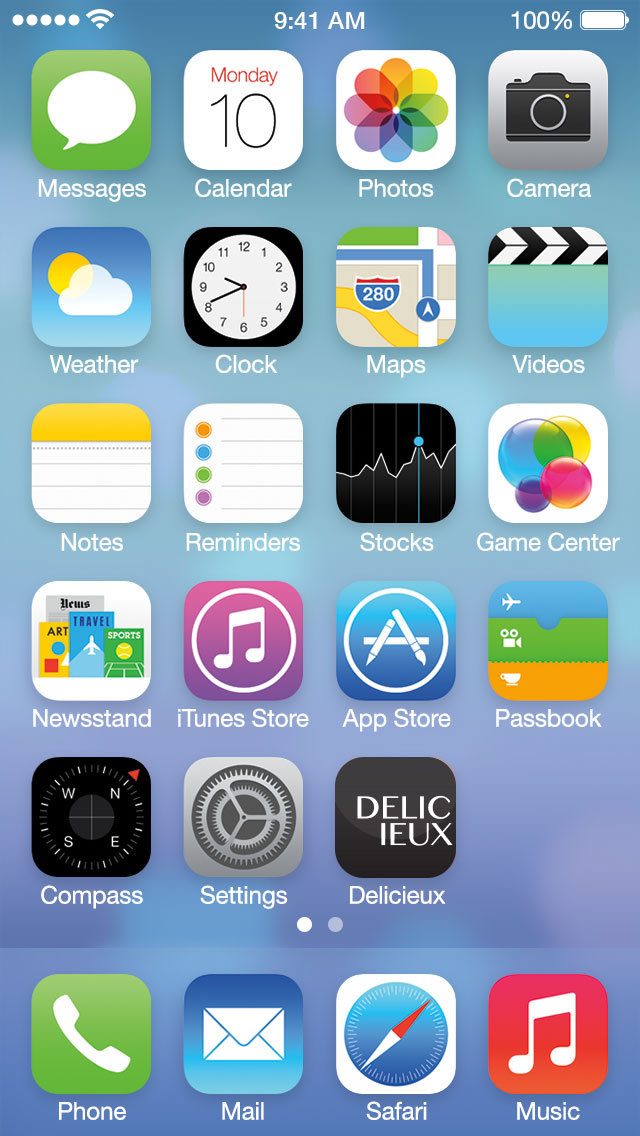The image size is (640, 1136).
Task: Open iTunes Store
Action: pos(244,640)
